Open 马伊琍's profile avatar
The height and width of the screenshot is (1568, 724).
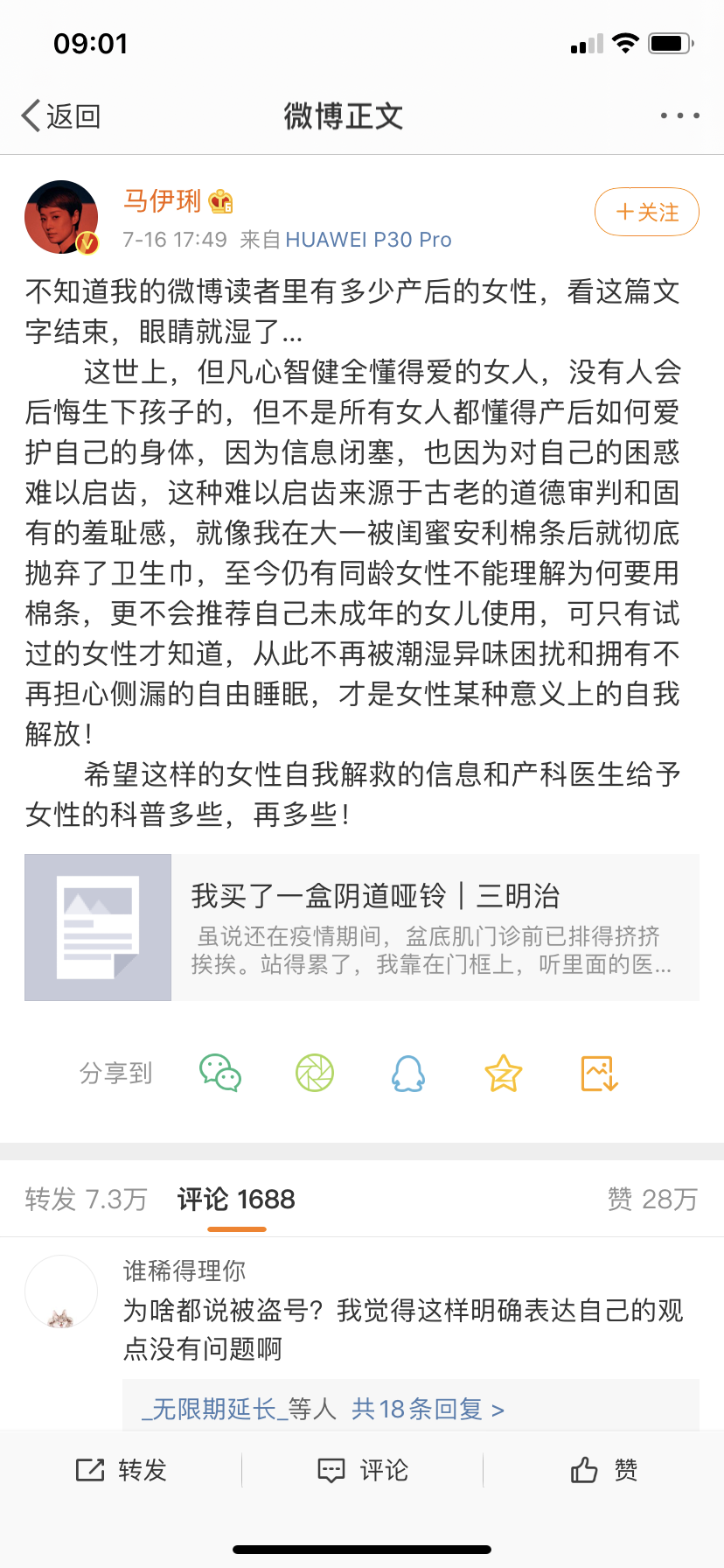(61, 217)
